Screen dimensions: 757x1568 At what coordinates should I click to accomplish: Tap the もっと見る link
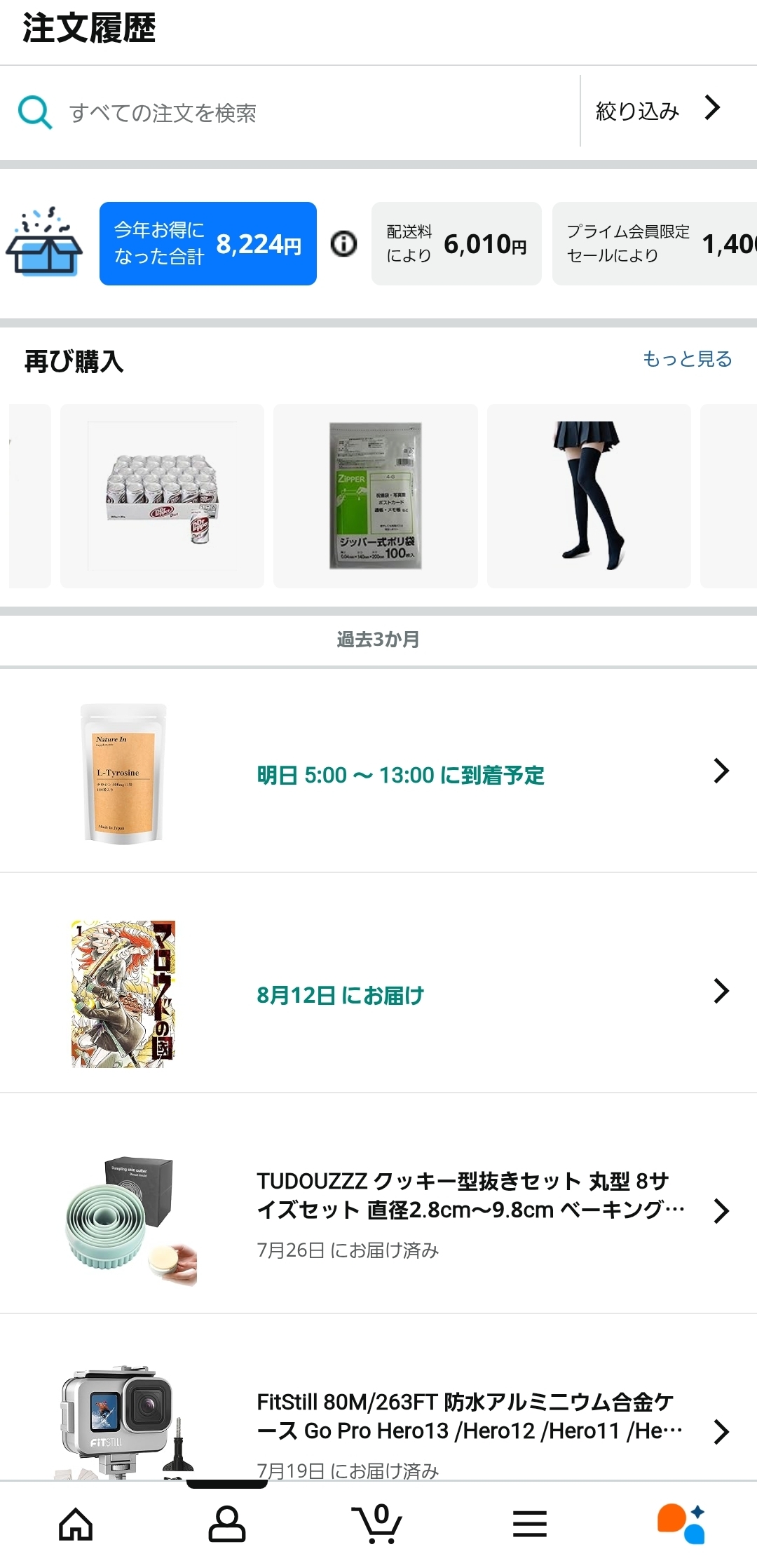(x=687, y=359)
